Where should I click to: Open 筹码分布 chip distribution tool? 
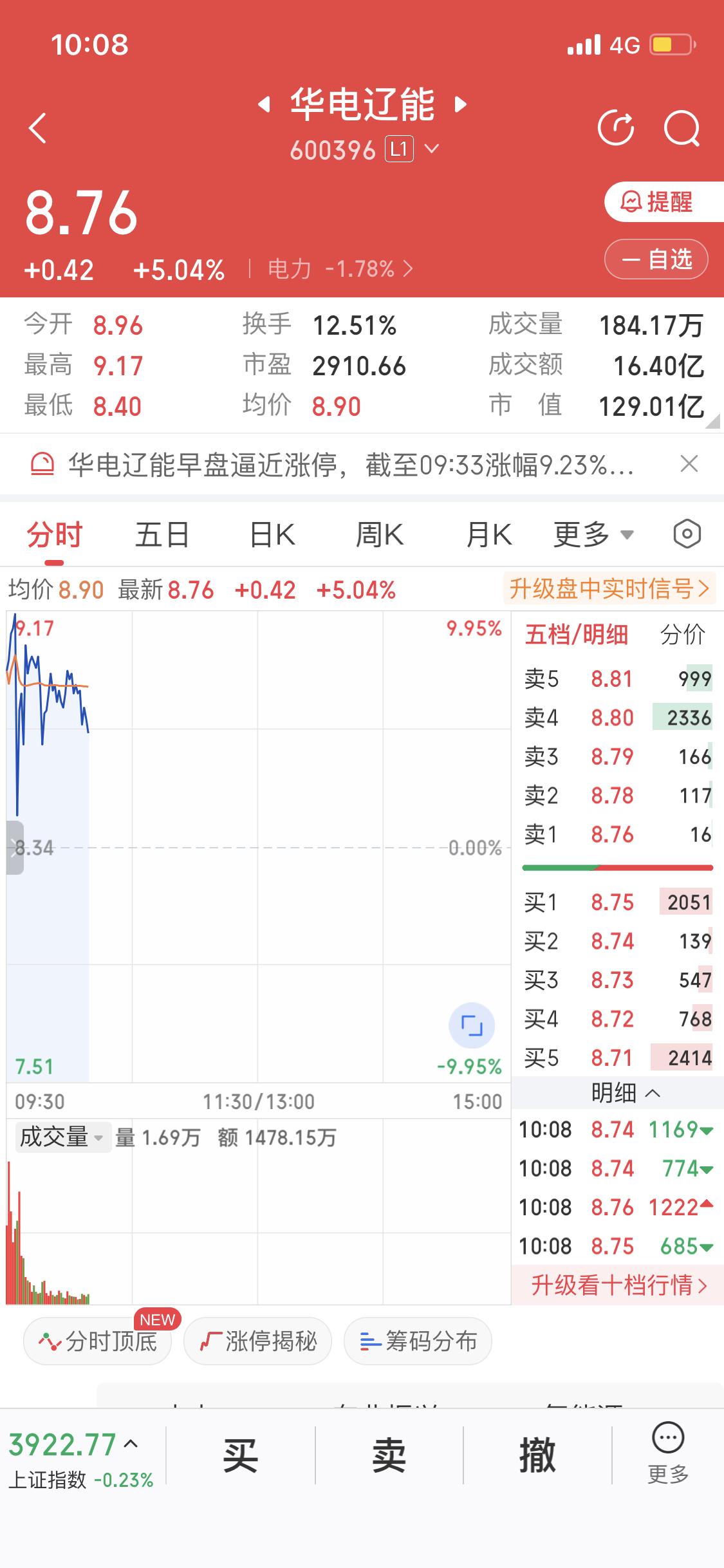click(x=417, y=1341)
